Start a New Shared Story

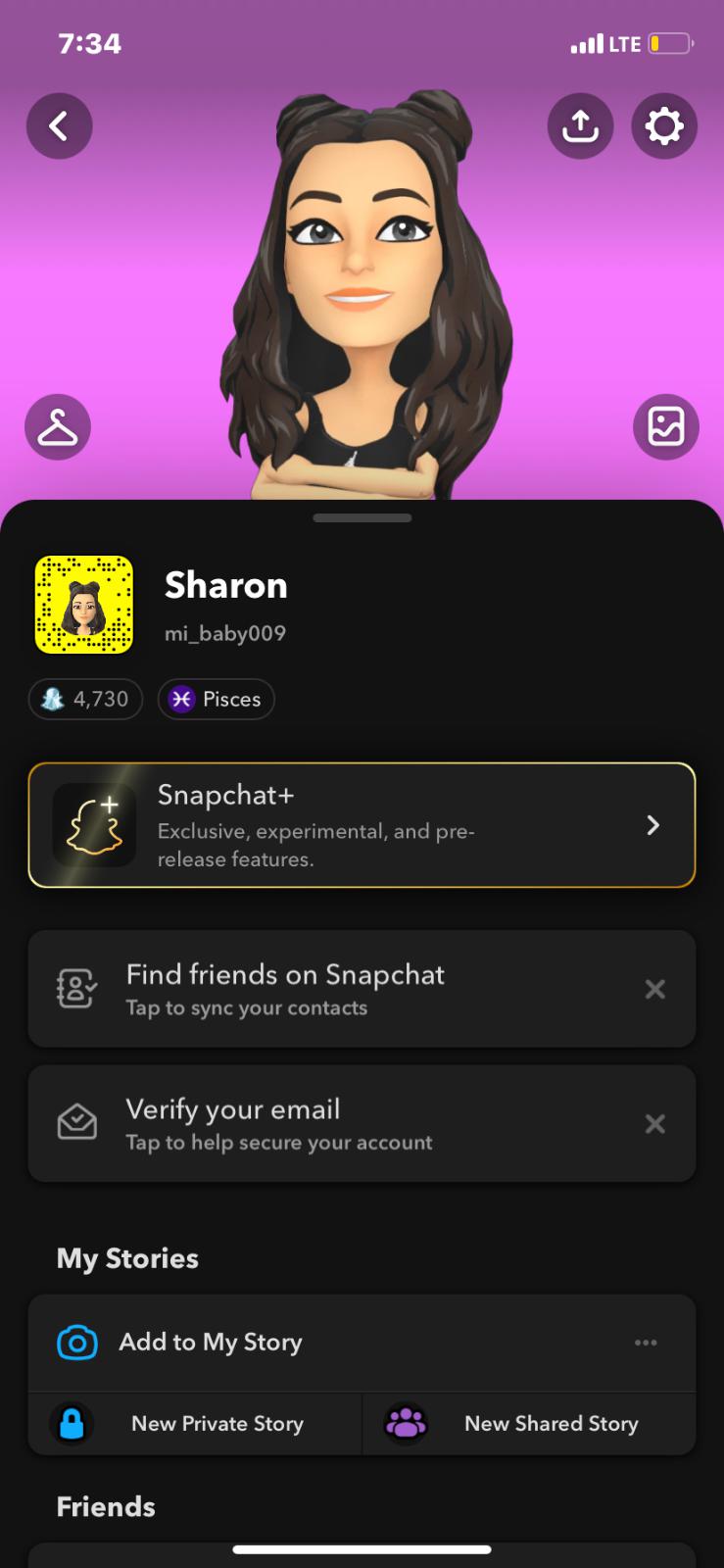[x=530, y=1424]
